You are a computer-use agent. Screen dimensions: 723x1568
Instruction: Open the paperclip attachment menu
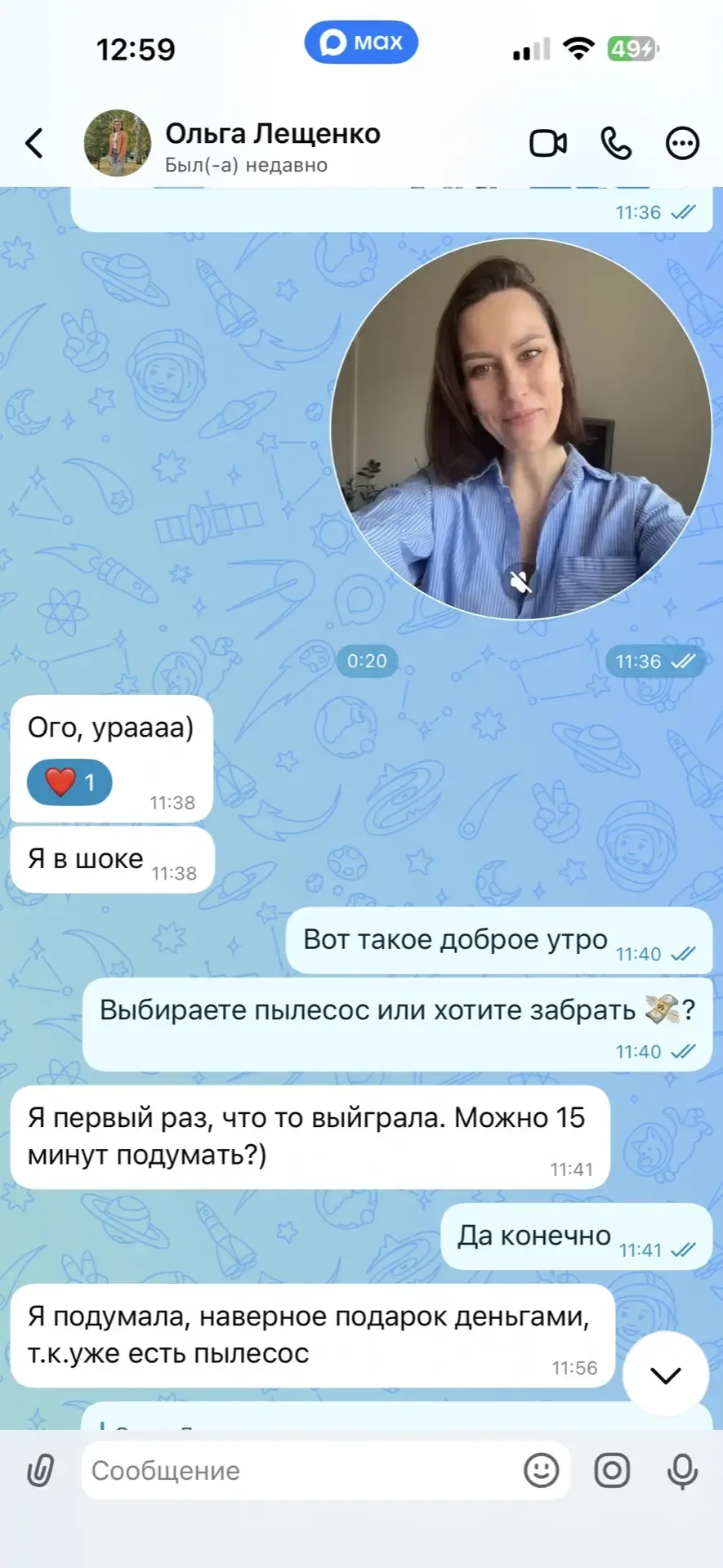click(x=40, y=1471)
